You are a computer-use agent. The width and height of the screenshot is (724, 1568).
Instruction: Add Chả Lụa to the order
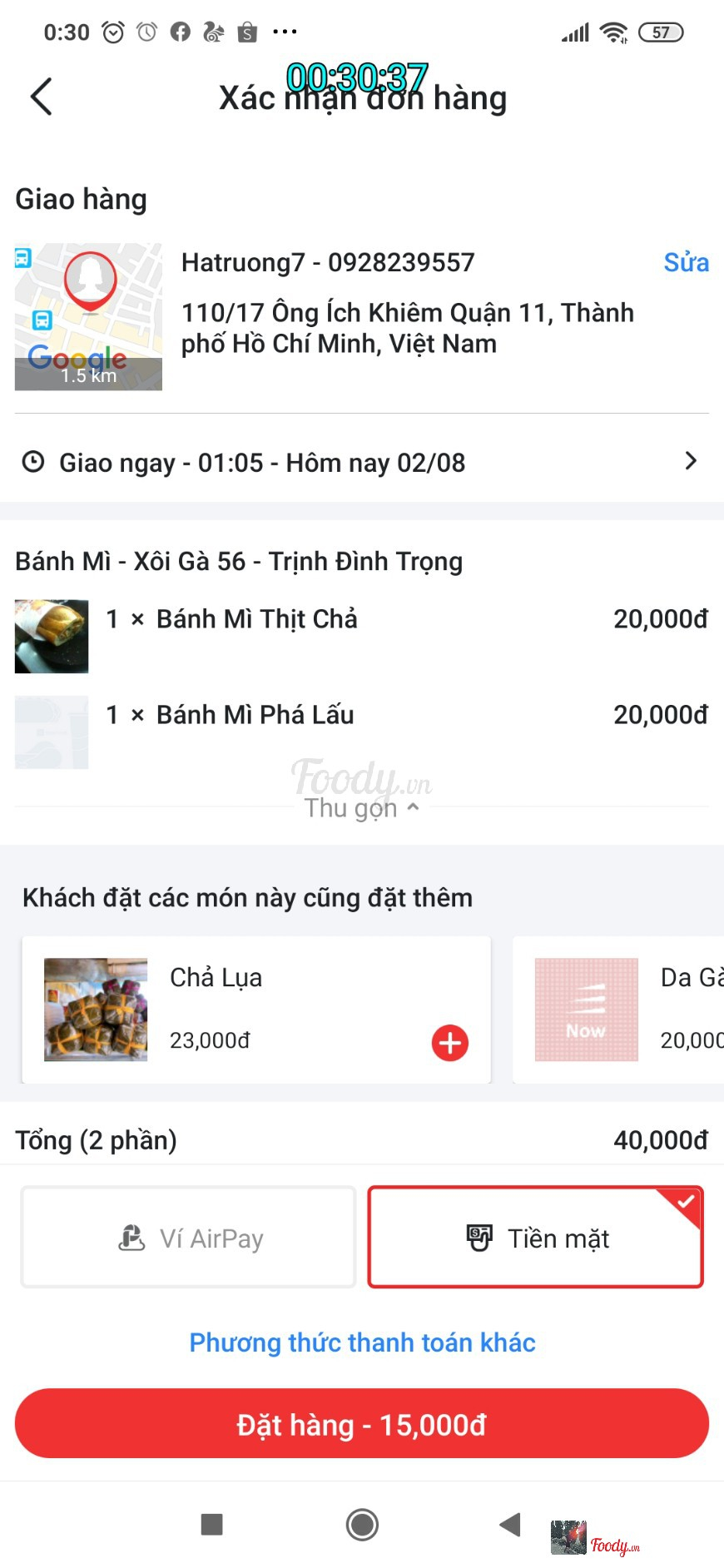449,1042
